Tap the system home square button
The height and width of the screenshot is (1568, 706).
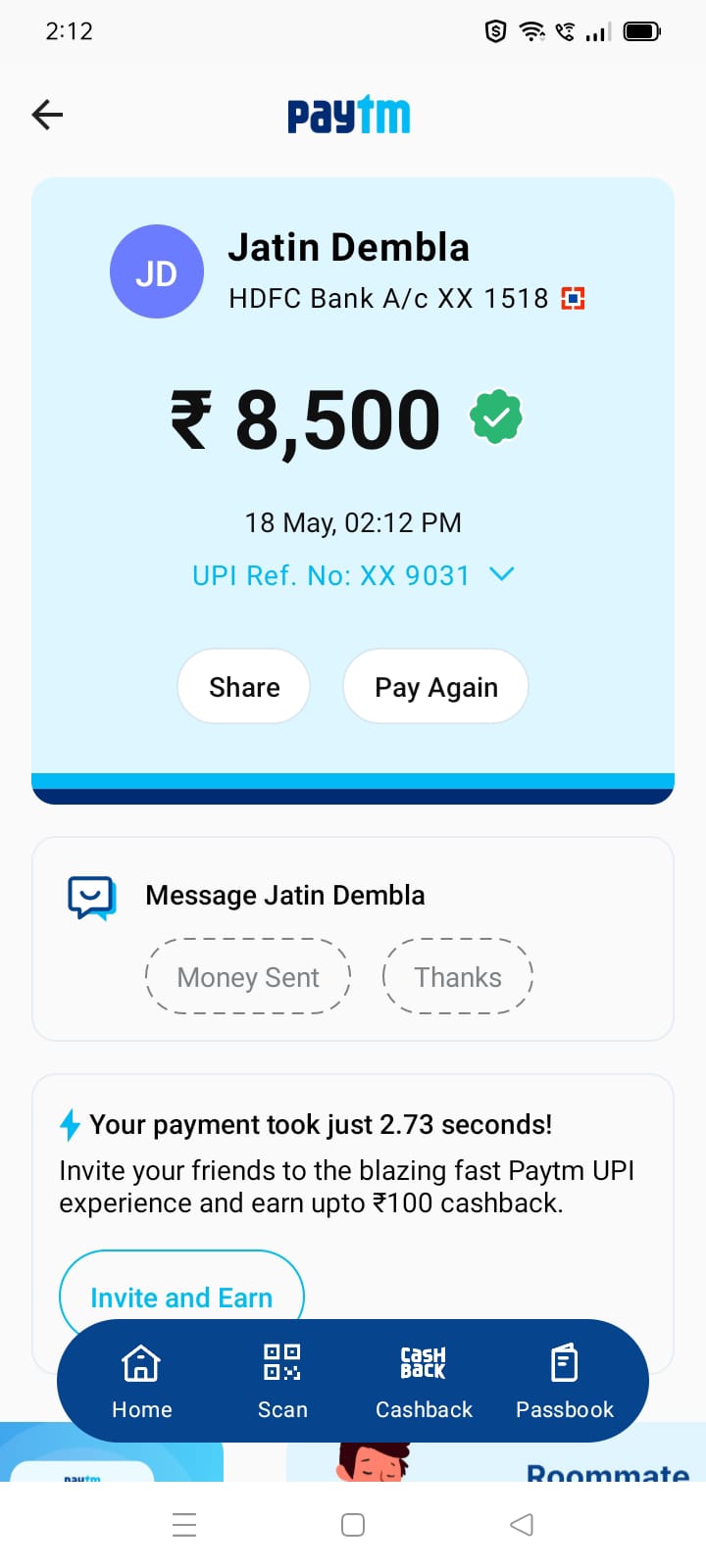coord(353,1525)
